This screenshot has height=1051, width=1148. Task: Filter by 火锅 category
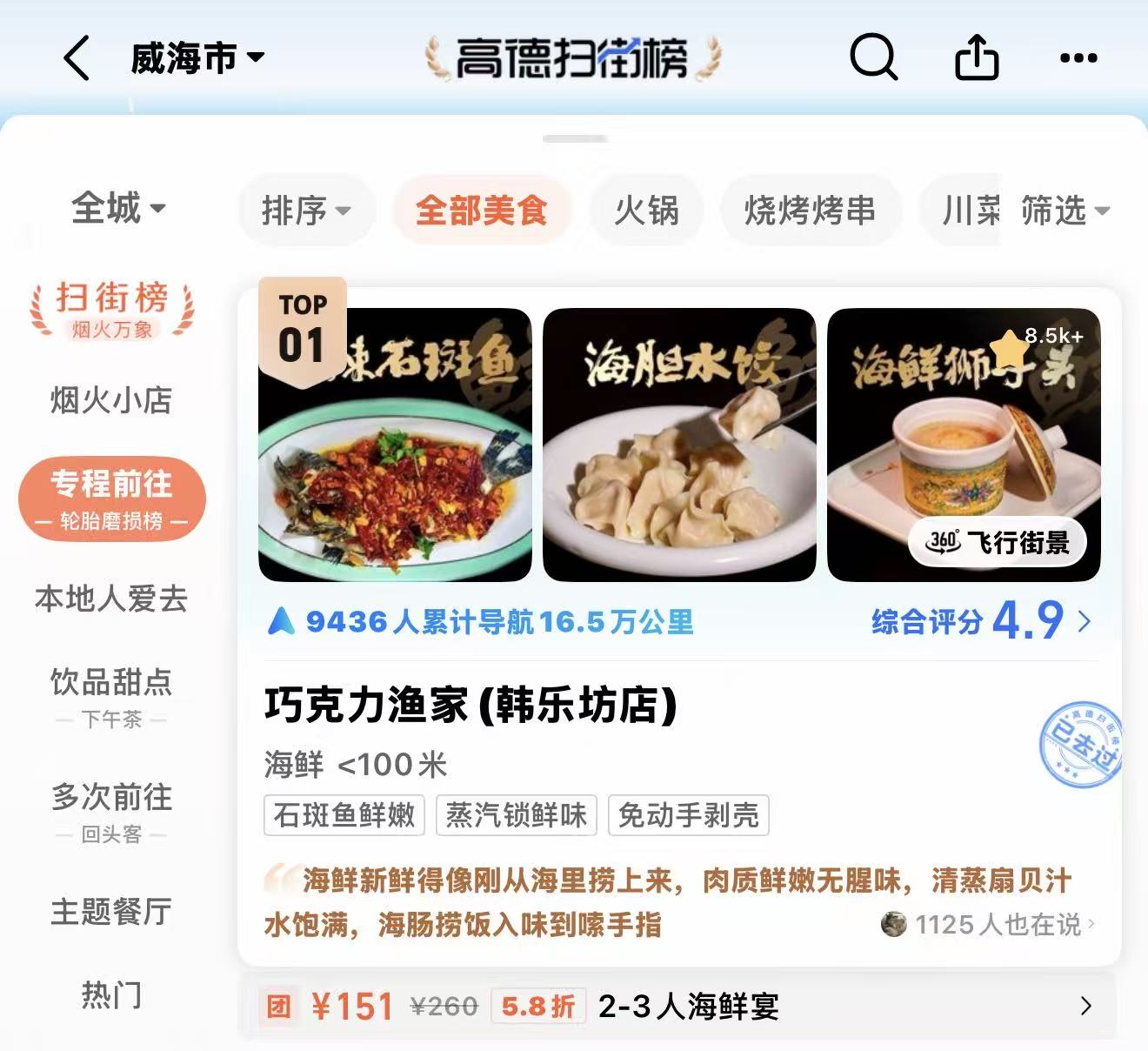[646, 211]
